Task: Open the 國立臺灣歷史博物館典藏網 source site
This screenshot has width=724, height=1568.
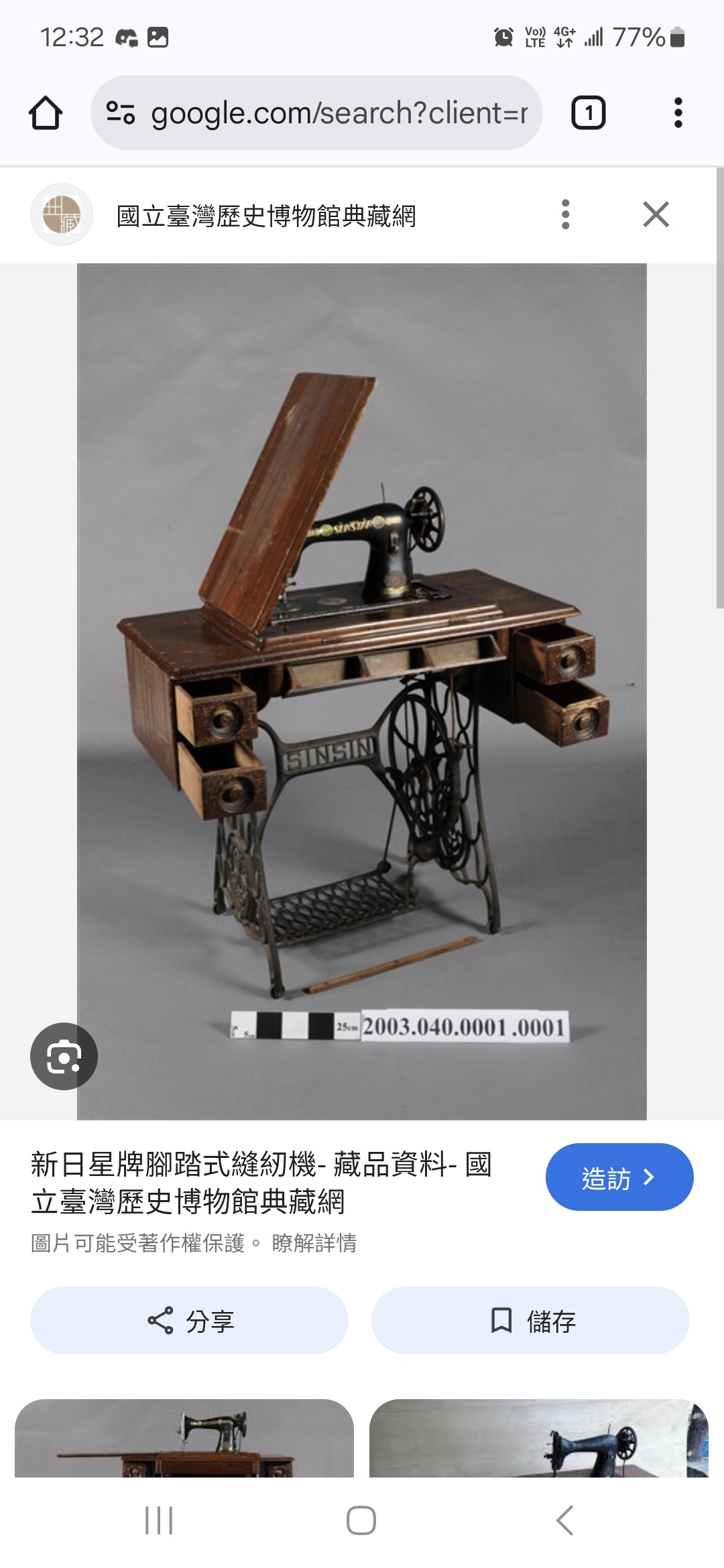Action: [x=265, y=216]
